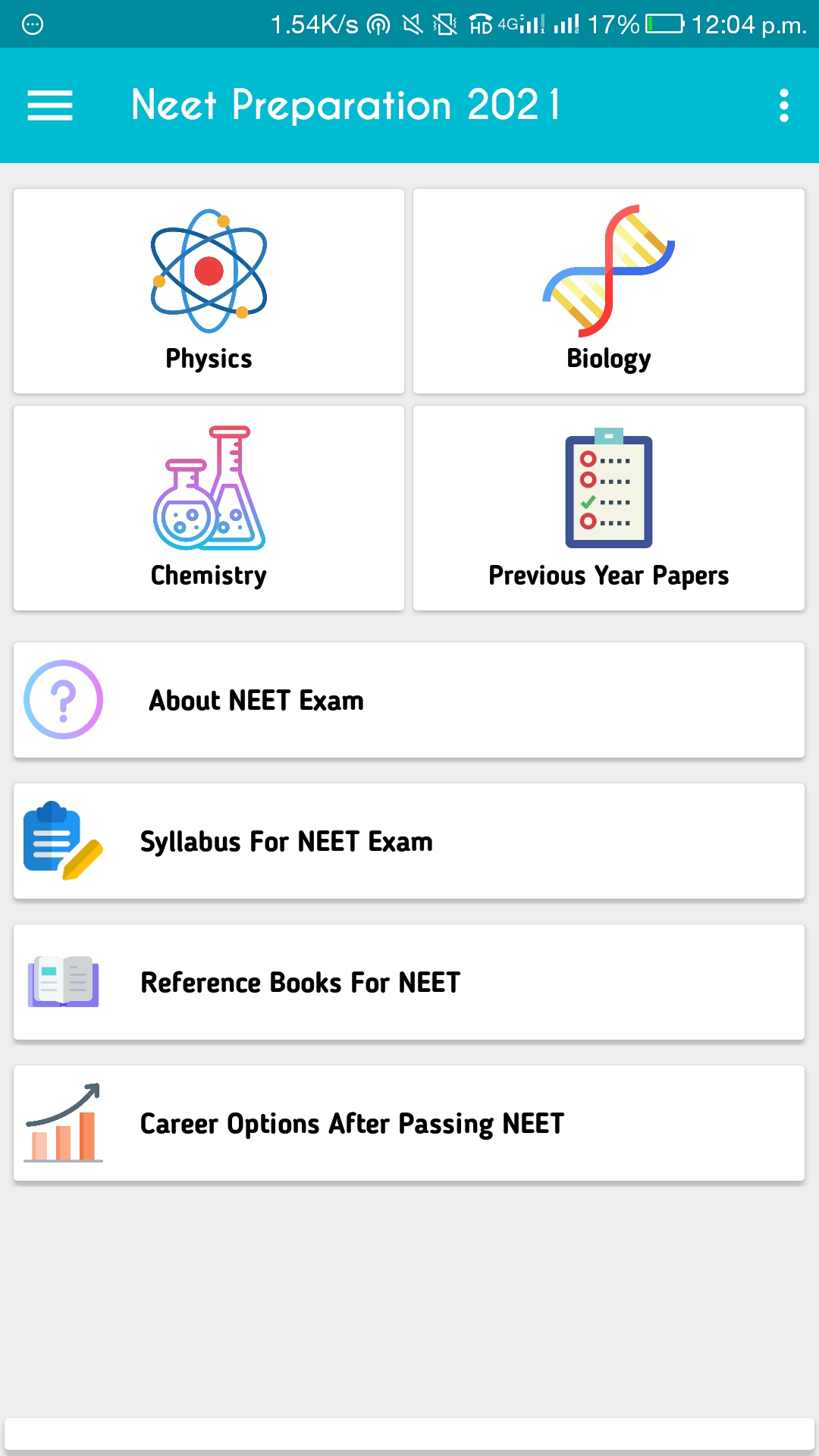819x1456 pixels.
Task: Open the Physics subject card
Action: click(209, 291)
